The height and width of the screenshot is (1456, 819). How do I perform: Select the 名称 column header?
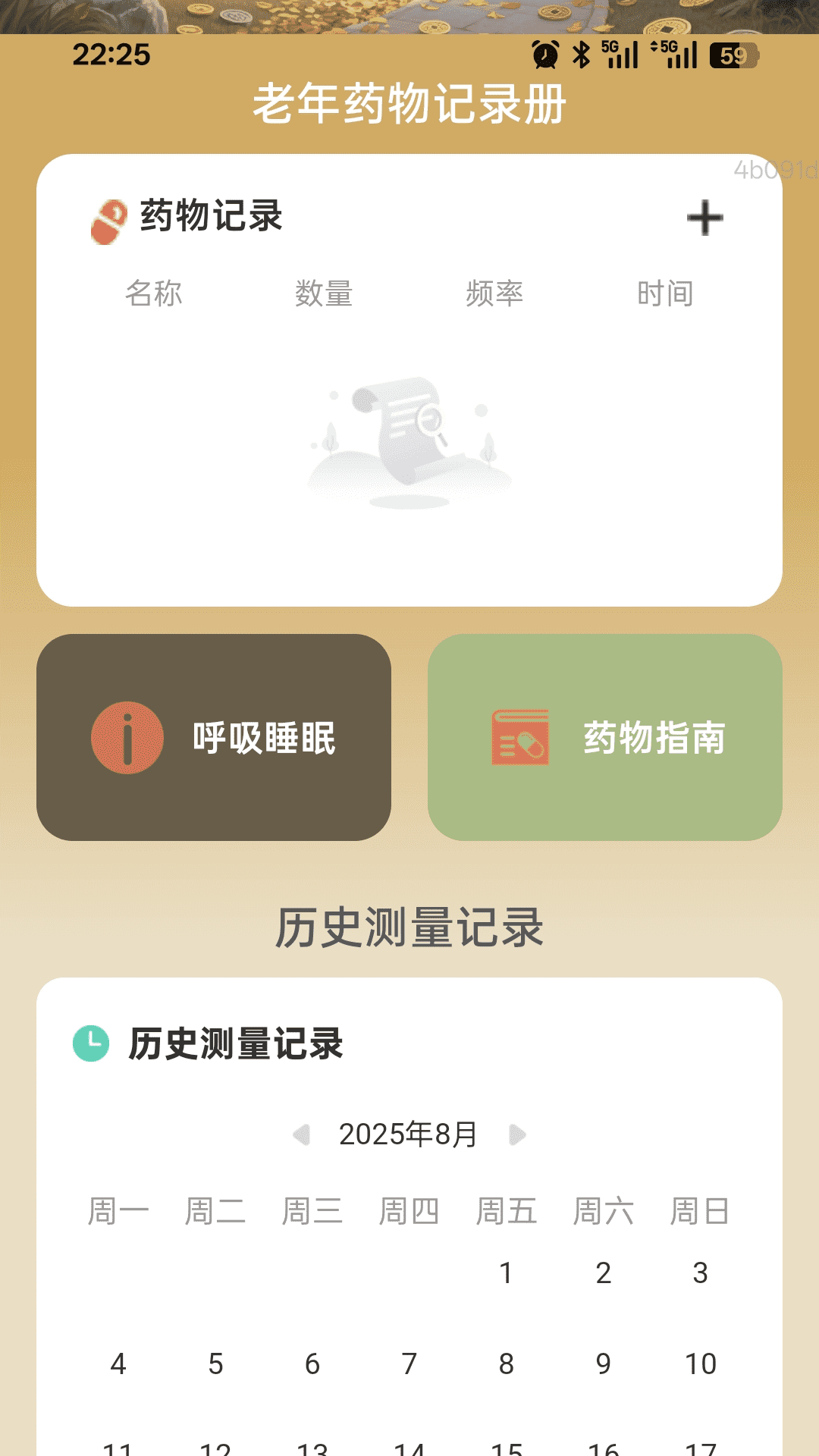pos(155,294)
